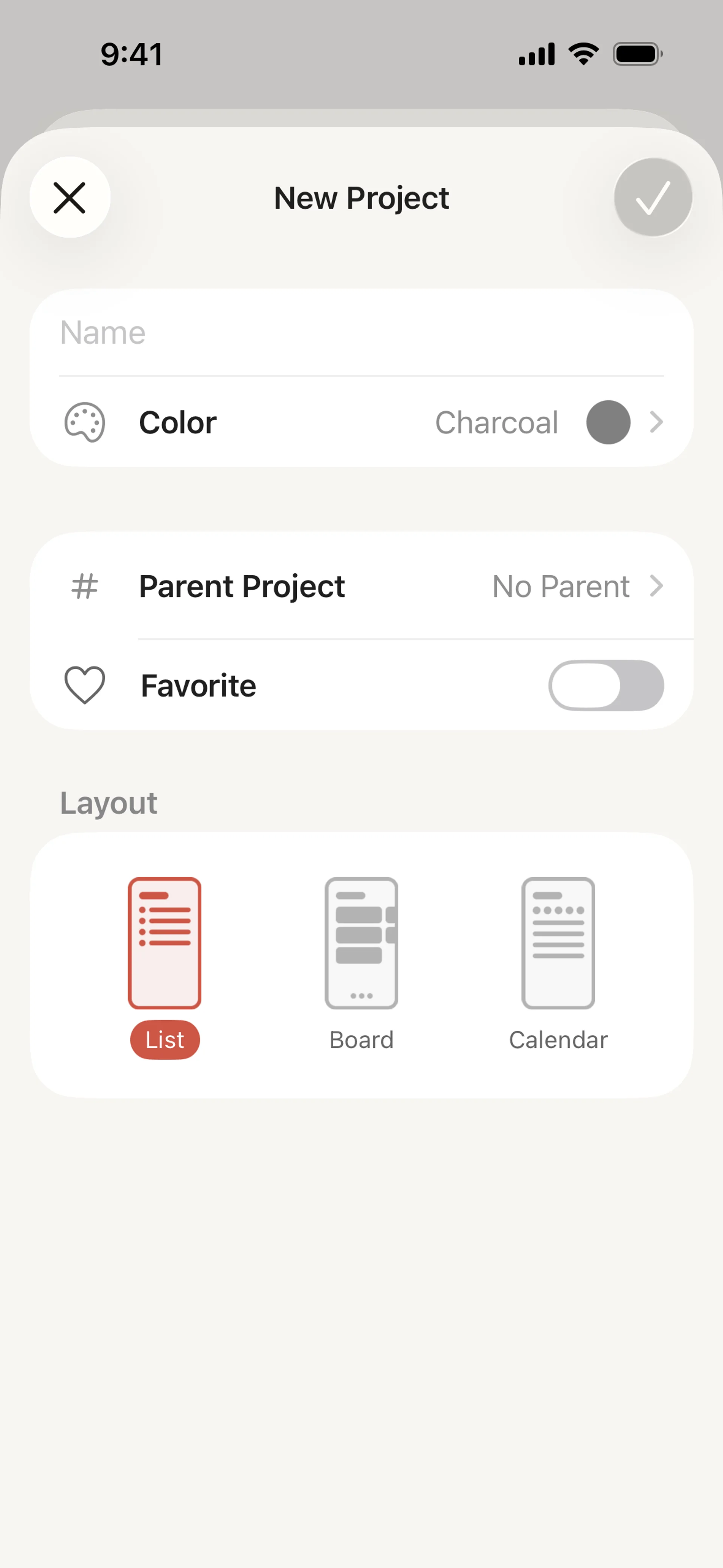This screenshot has width=723, height=1568.
Task: Confirm project creation with the checkmark
Action: [653, 198]
